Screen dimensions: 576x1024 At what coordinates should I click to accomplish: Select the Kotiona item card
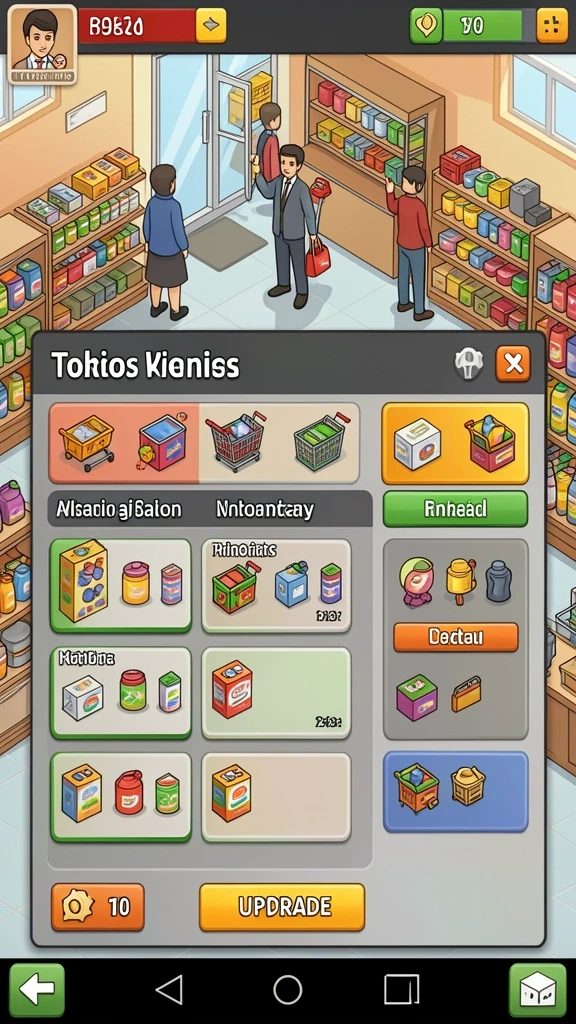point(121,693)
